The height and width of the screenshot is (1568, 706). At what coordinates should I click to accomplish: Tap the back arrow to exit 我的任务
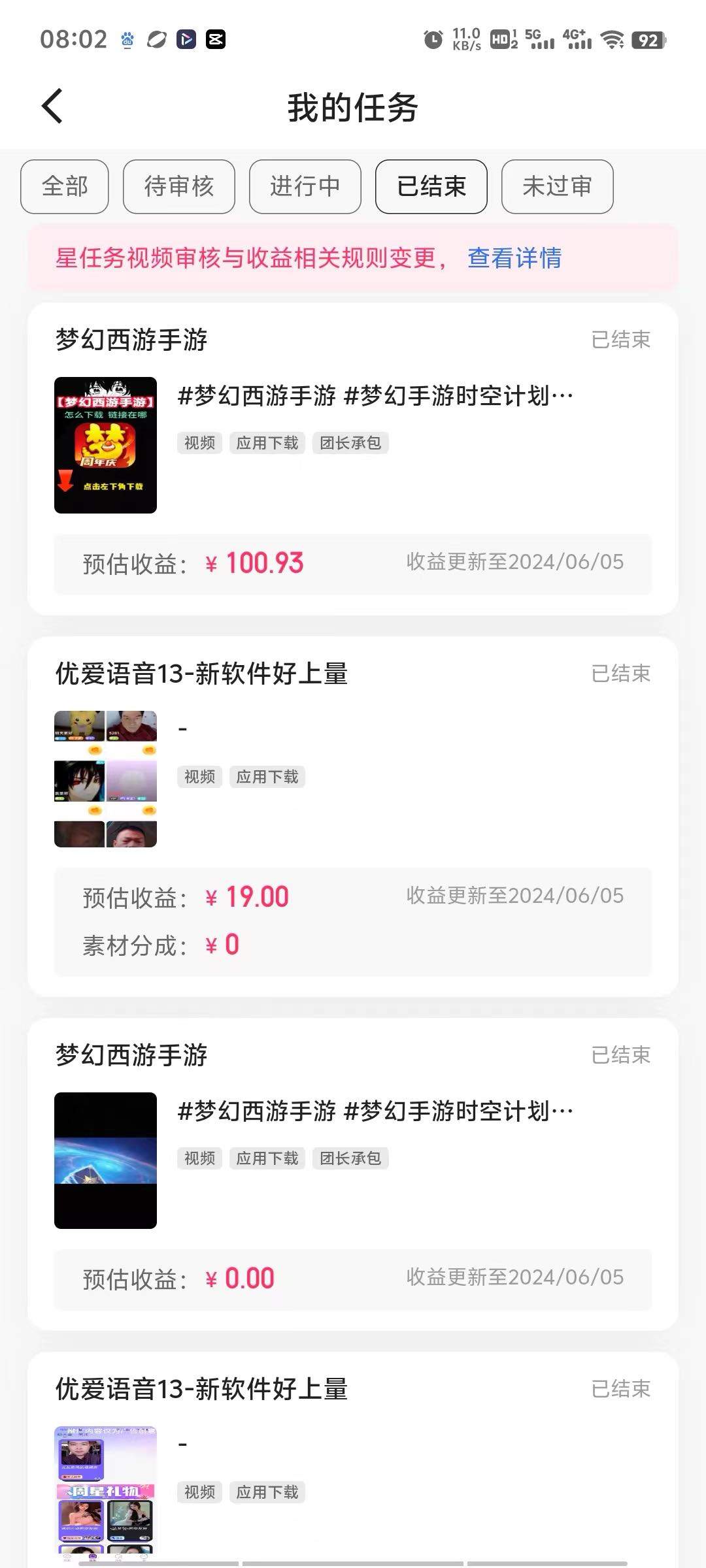click(52, 106)
